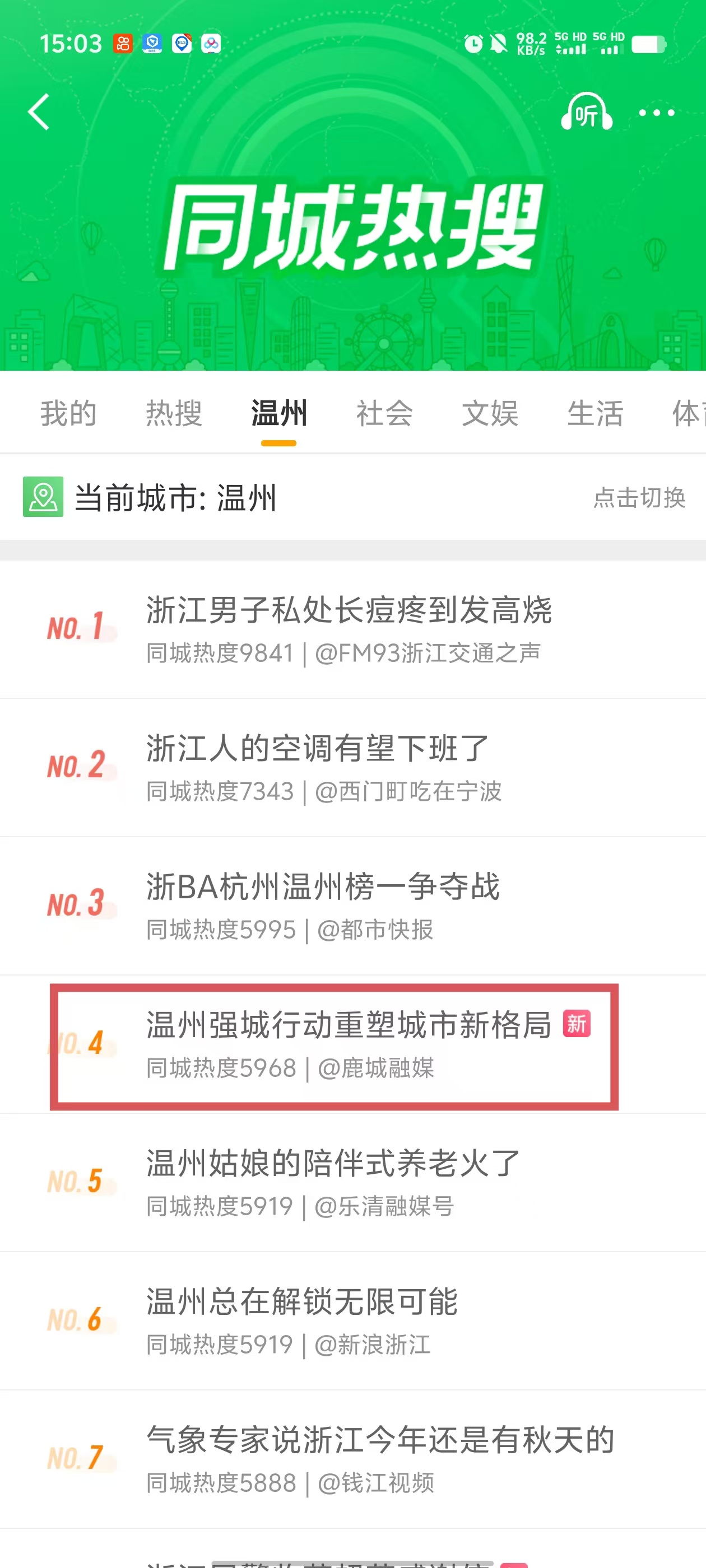Open the 听 listen headphone icon

pos(586,113)
